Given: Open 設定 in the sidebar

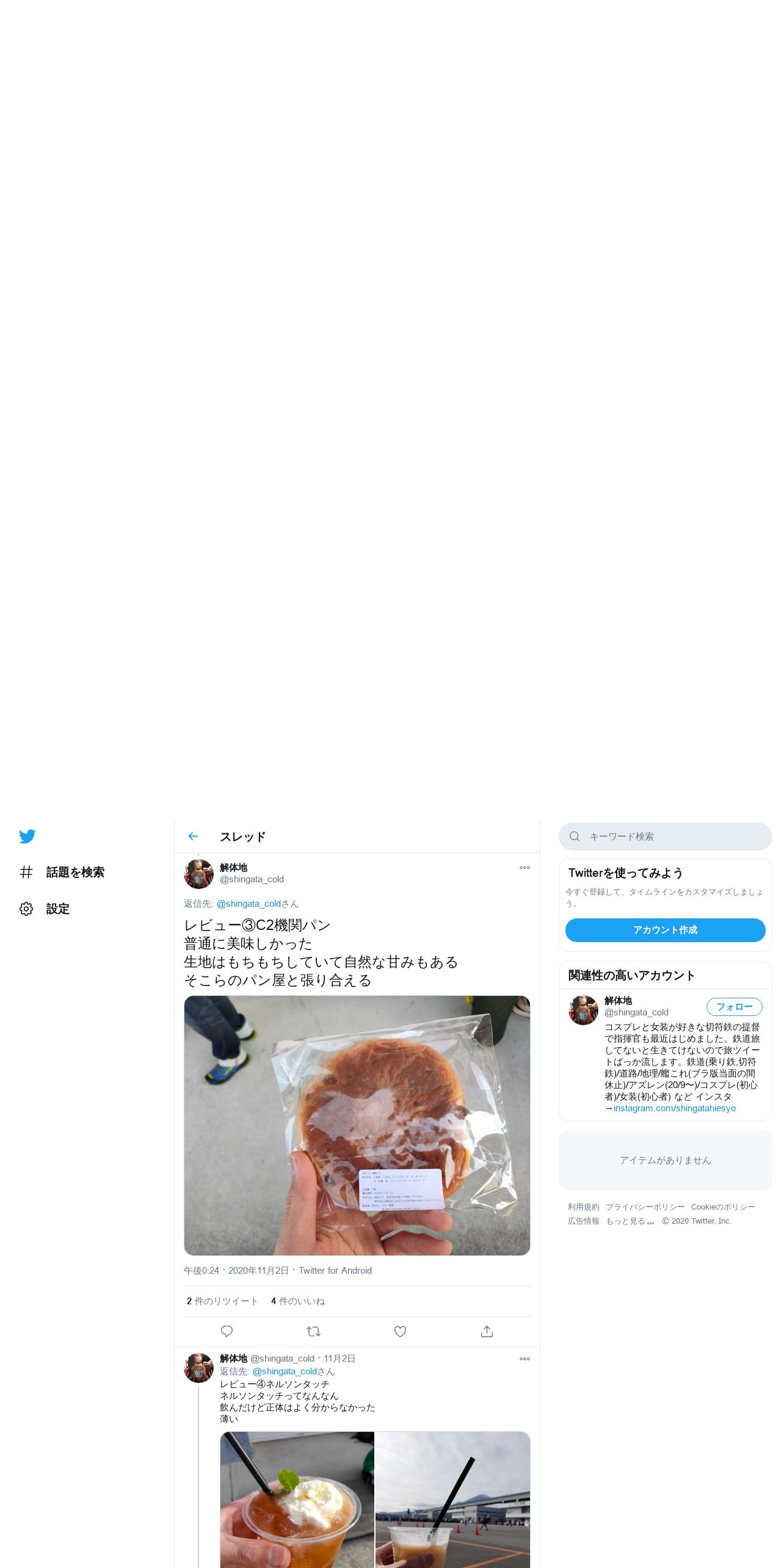Looking at the screenshot, I should click(45, 909).
